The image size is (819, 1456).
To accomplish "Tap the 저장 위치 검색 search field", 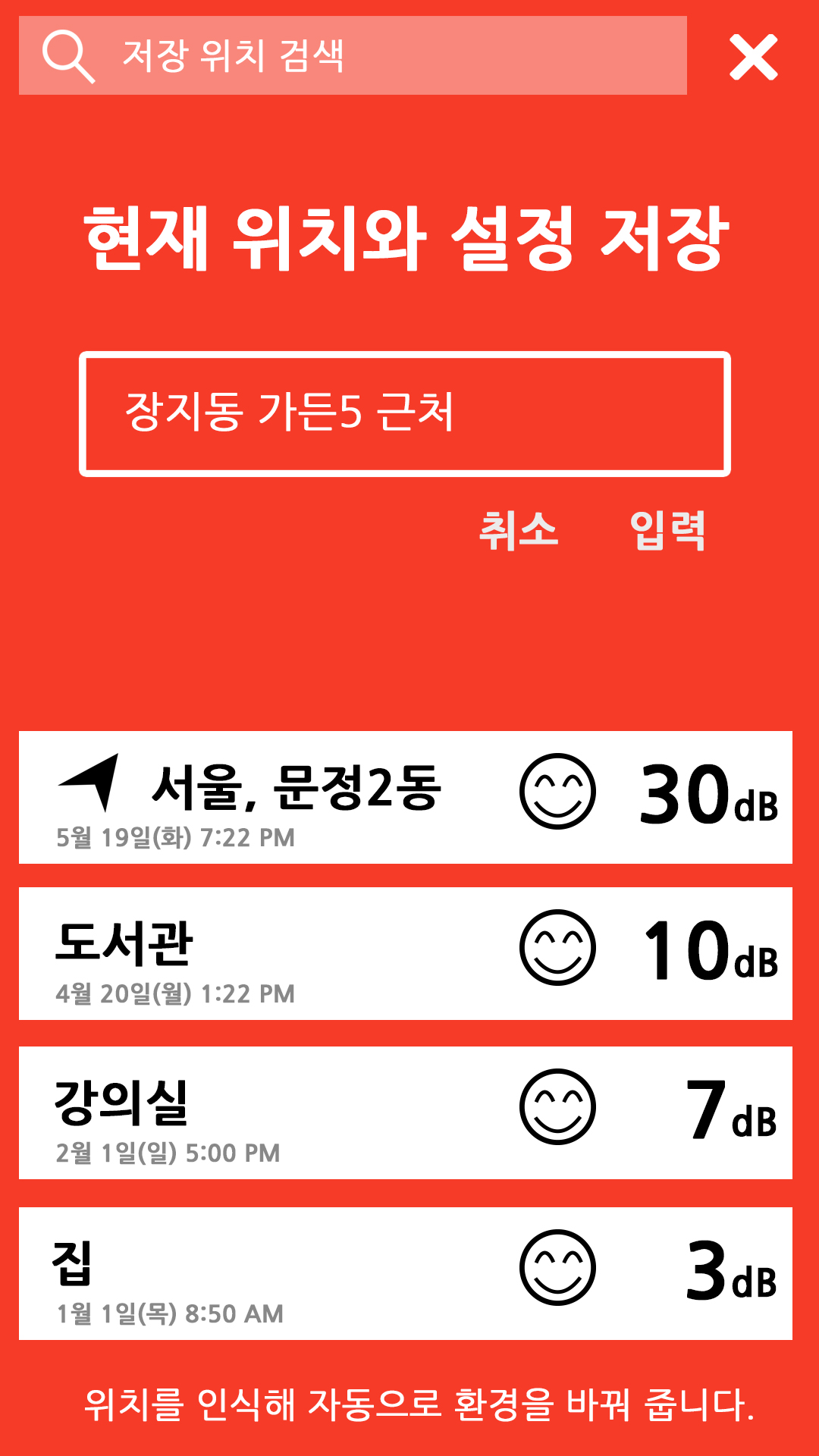I will click(x=353, y=55).
